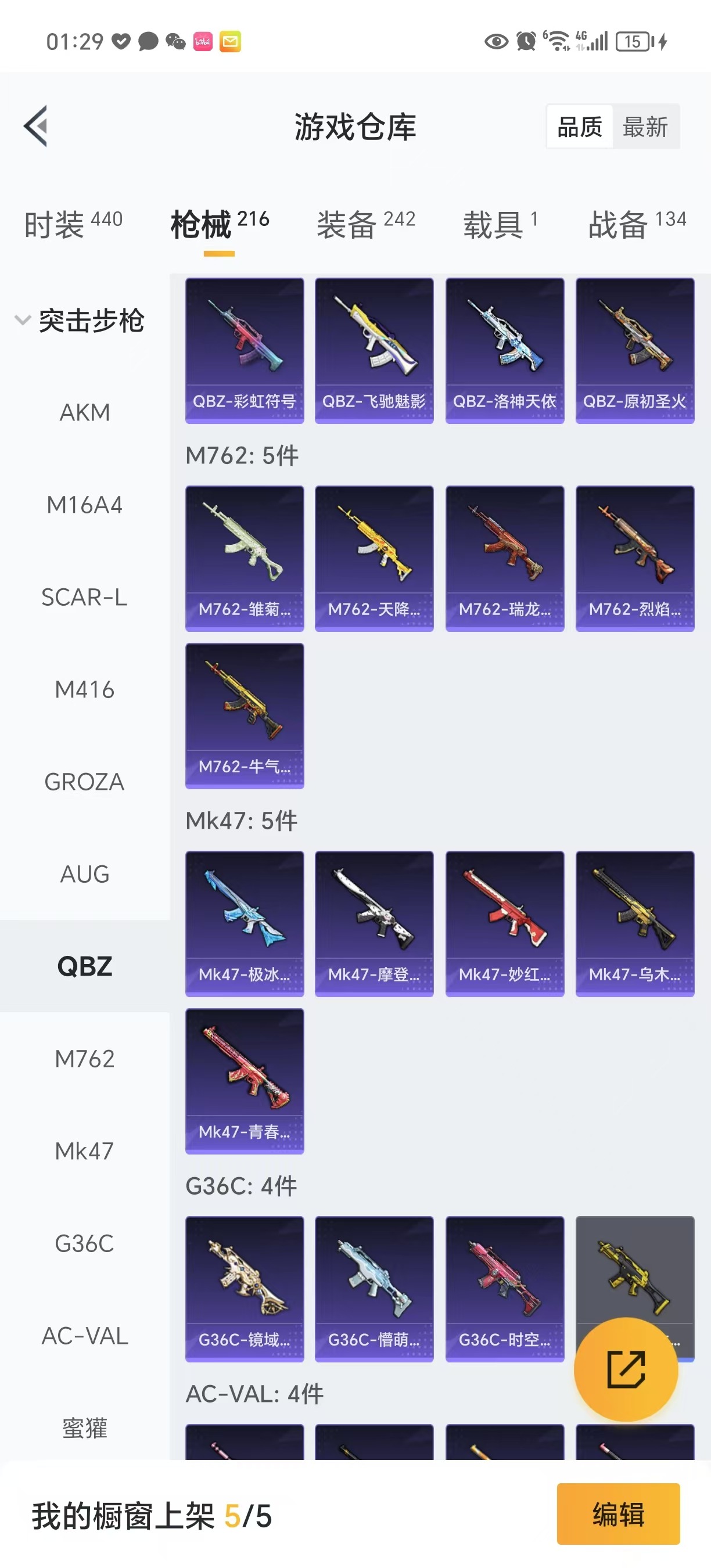Go to the AC-VAL section

[85, 1336]
